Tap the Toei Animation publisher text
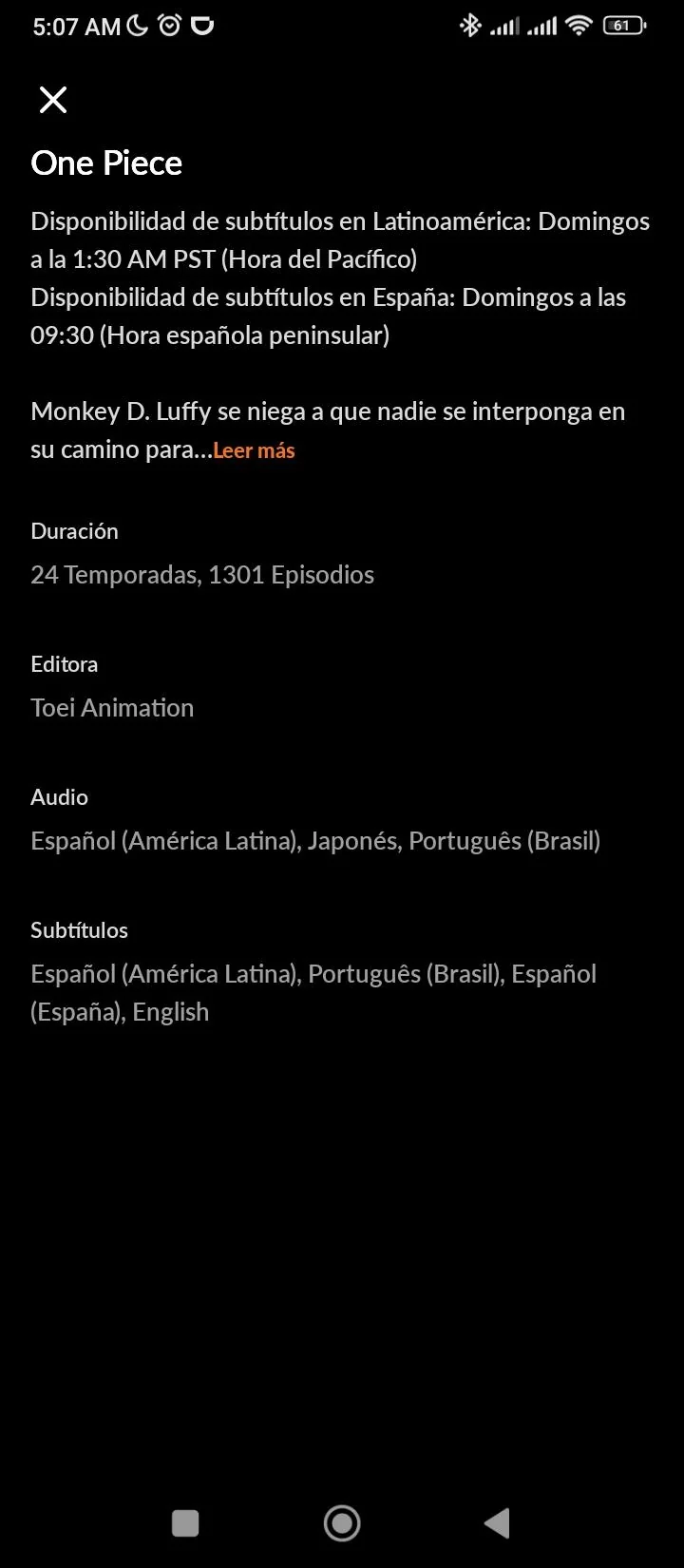The image size is (684, 1568). coord(112,707)
